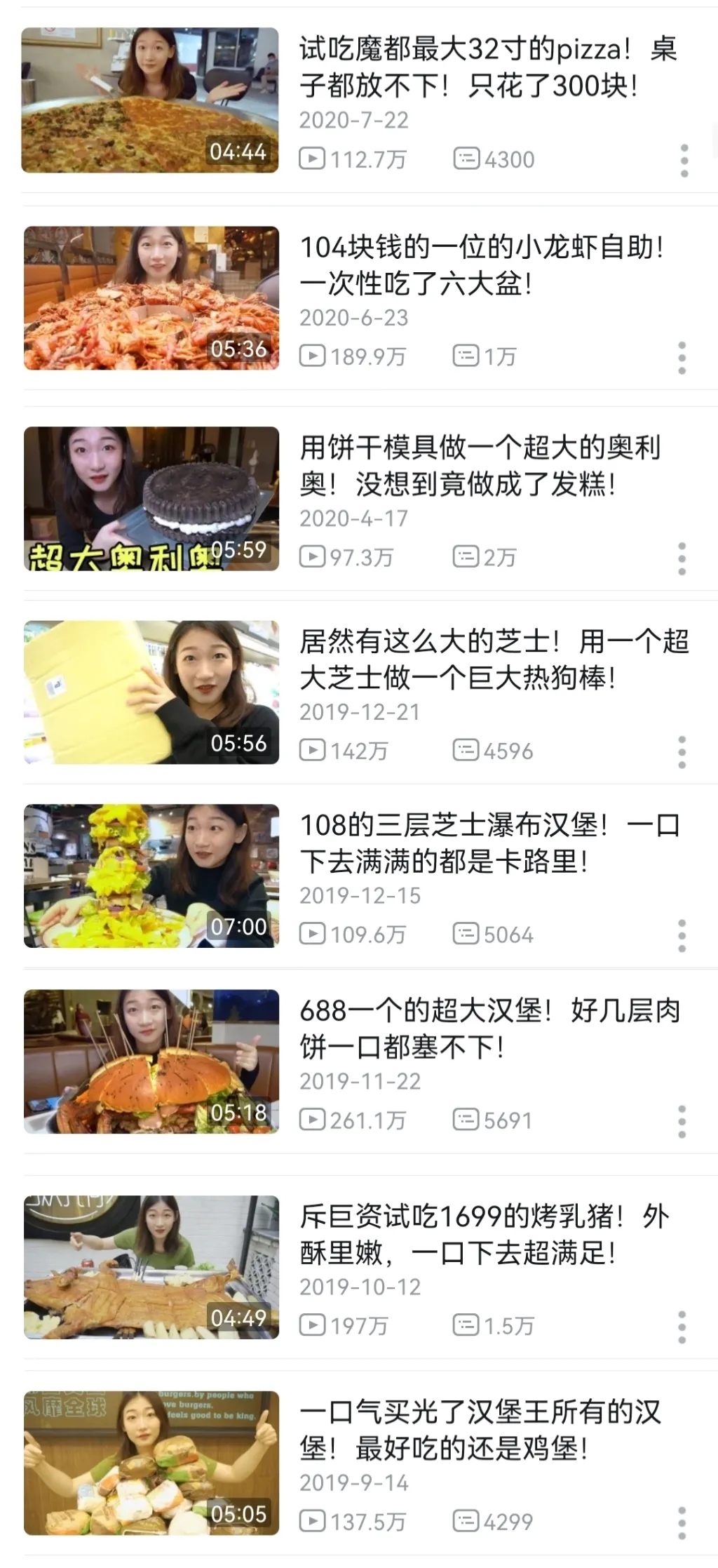Play the 汉堡王所有的汉堡 video
This screenshot has width=718, height=1568.
(x=151, y=1463)
